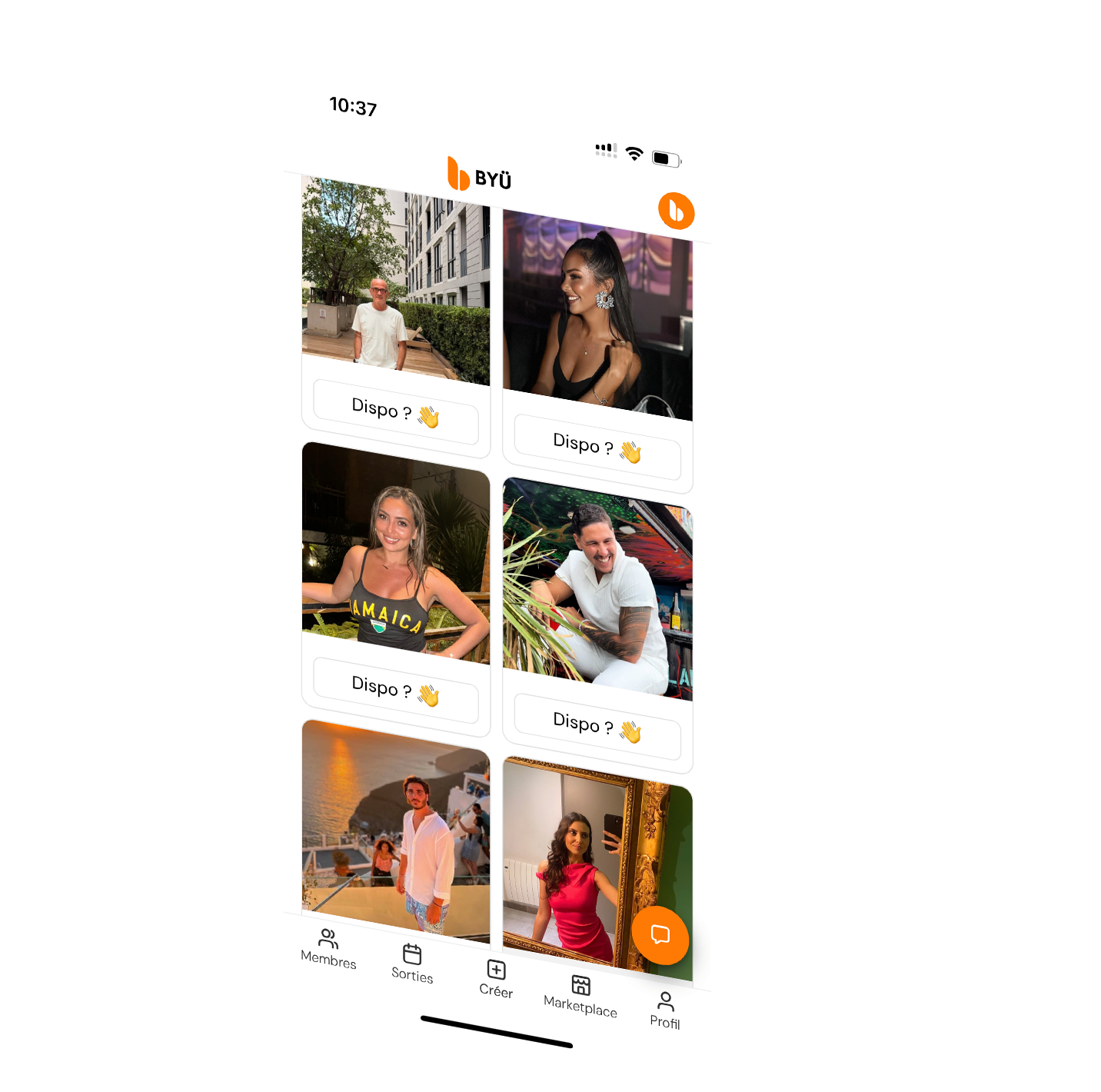Image resolution: width=1101 pixels, height=1092 pixels.
Task: Open the Créer tab
Action: (x=496, y=979)
